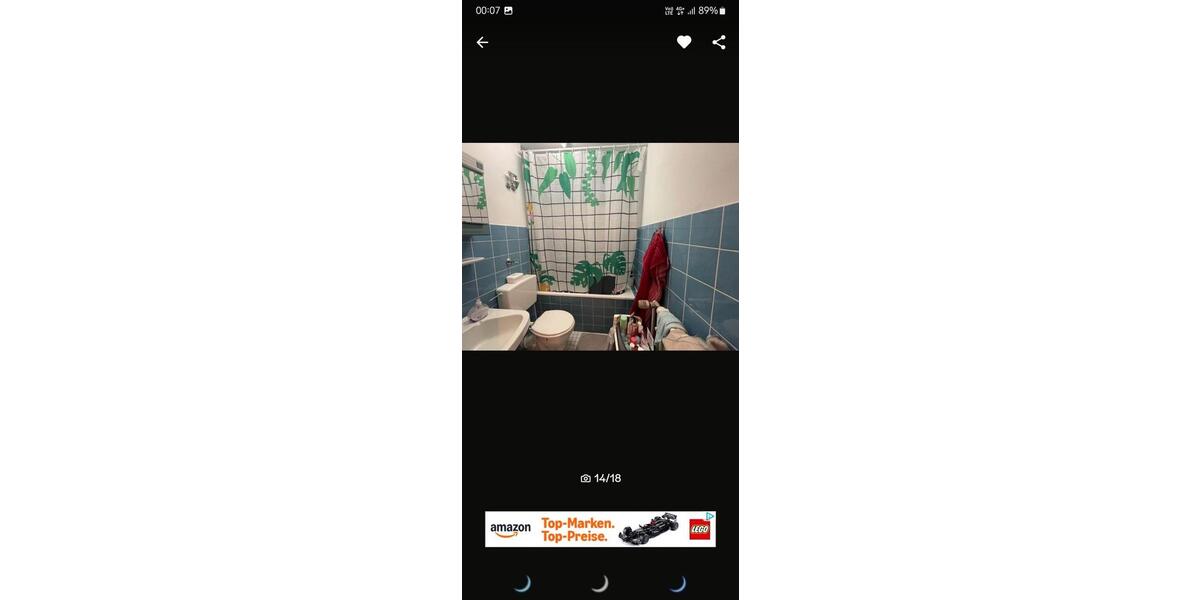Tap the bathroom photo

pyautogui.click(x=600, y=246)
